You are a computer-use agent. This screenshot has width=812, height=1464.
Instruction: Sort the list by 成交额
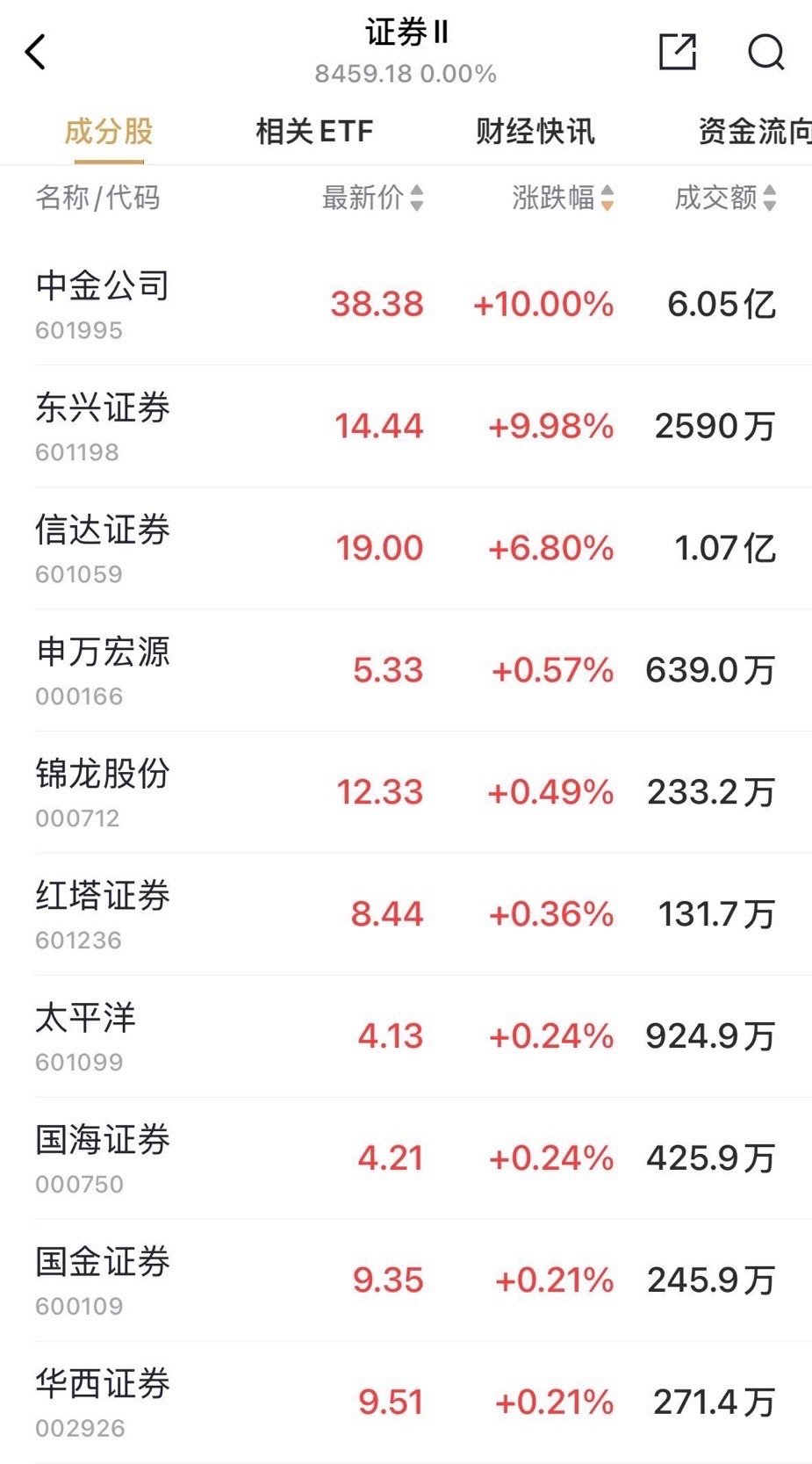pos(725,198)
